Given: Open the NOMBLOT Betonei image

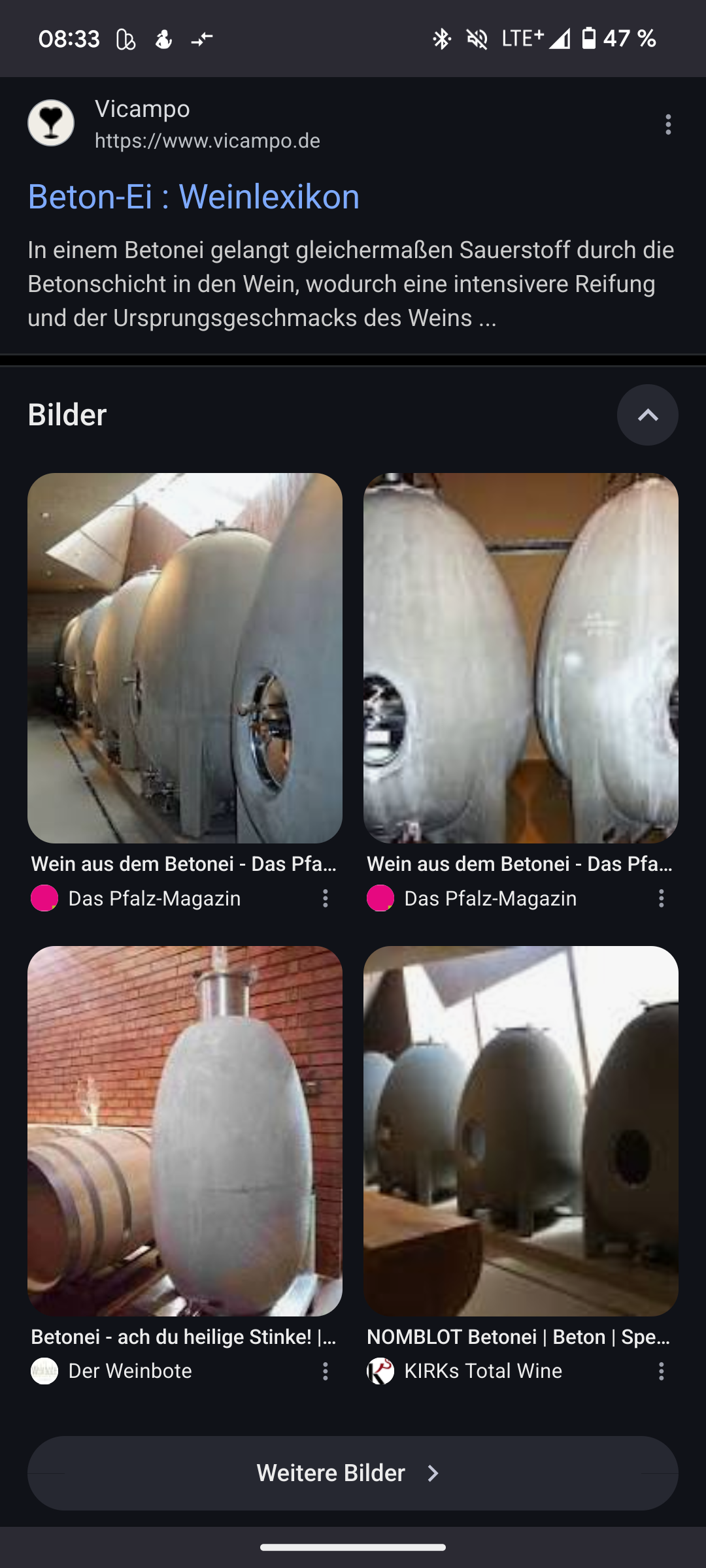Looking at the screenshot, I should tap(520, 1131).
